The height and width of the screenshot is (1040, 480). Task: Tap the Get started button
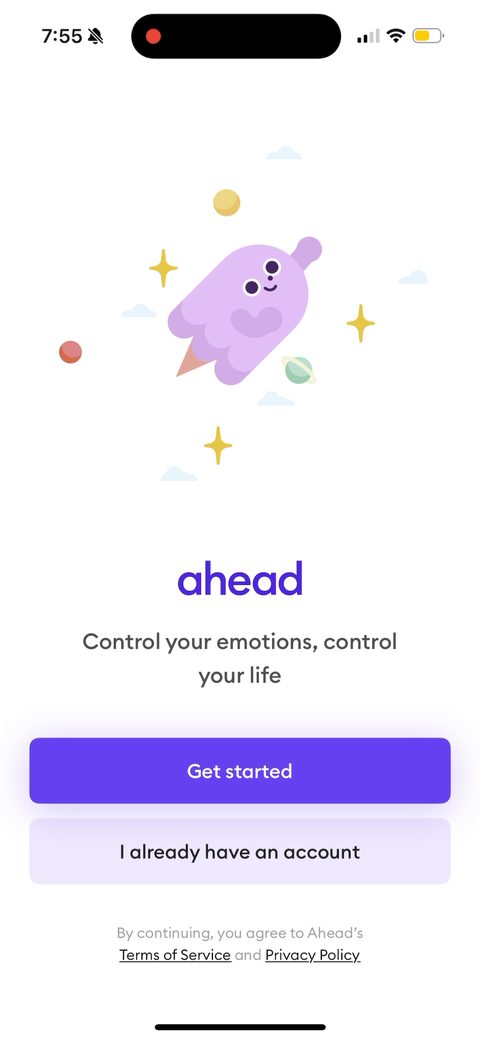240,771
